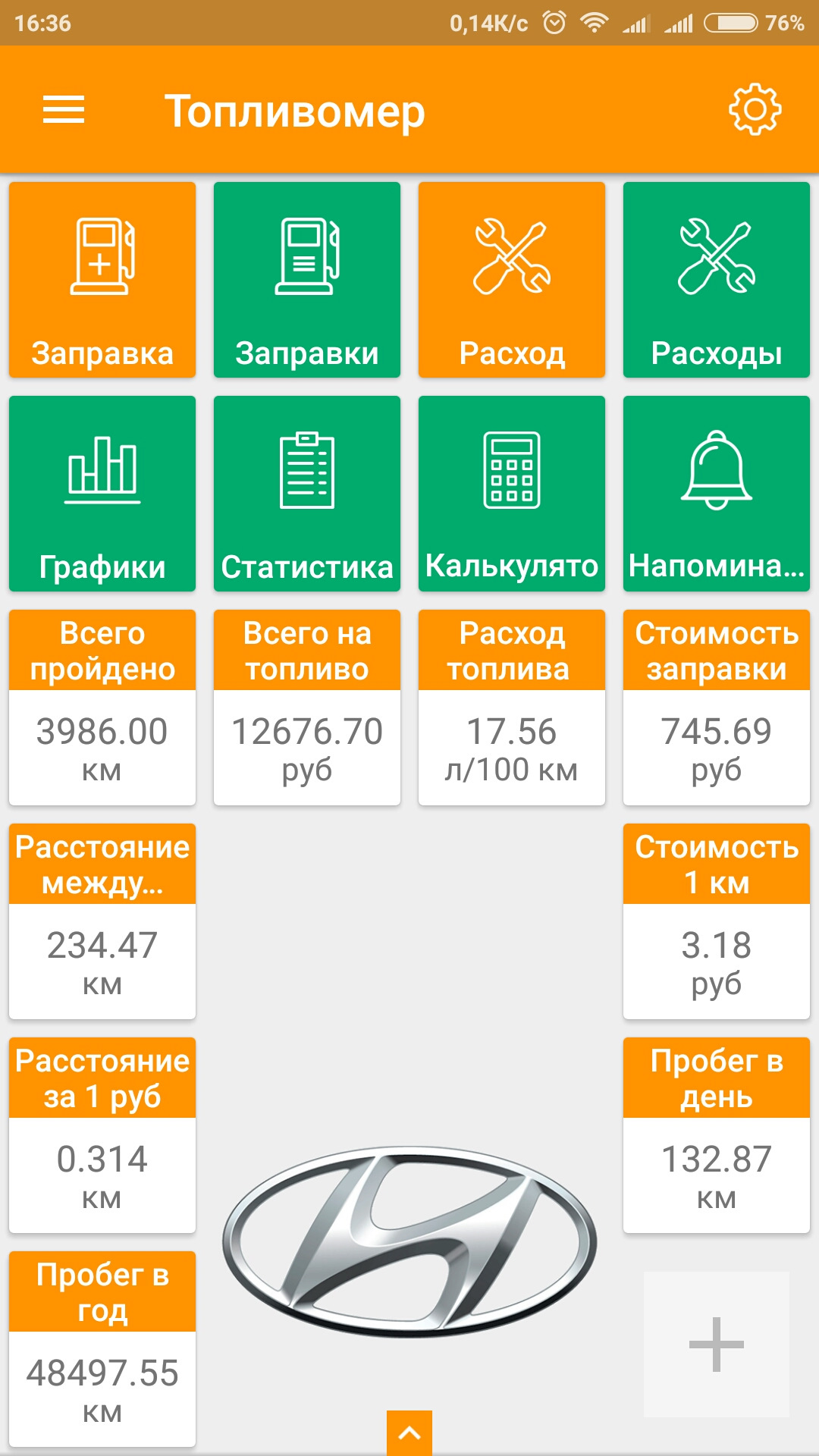Open the Пробег в год card
Viewport: 819px width, 1456px height.
[102, 1349]
